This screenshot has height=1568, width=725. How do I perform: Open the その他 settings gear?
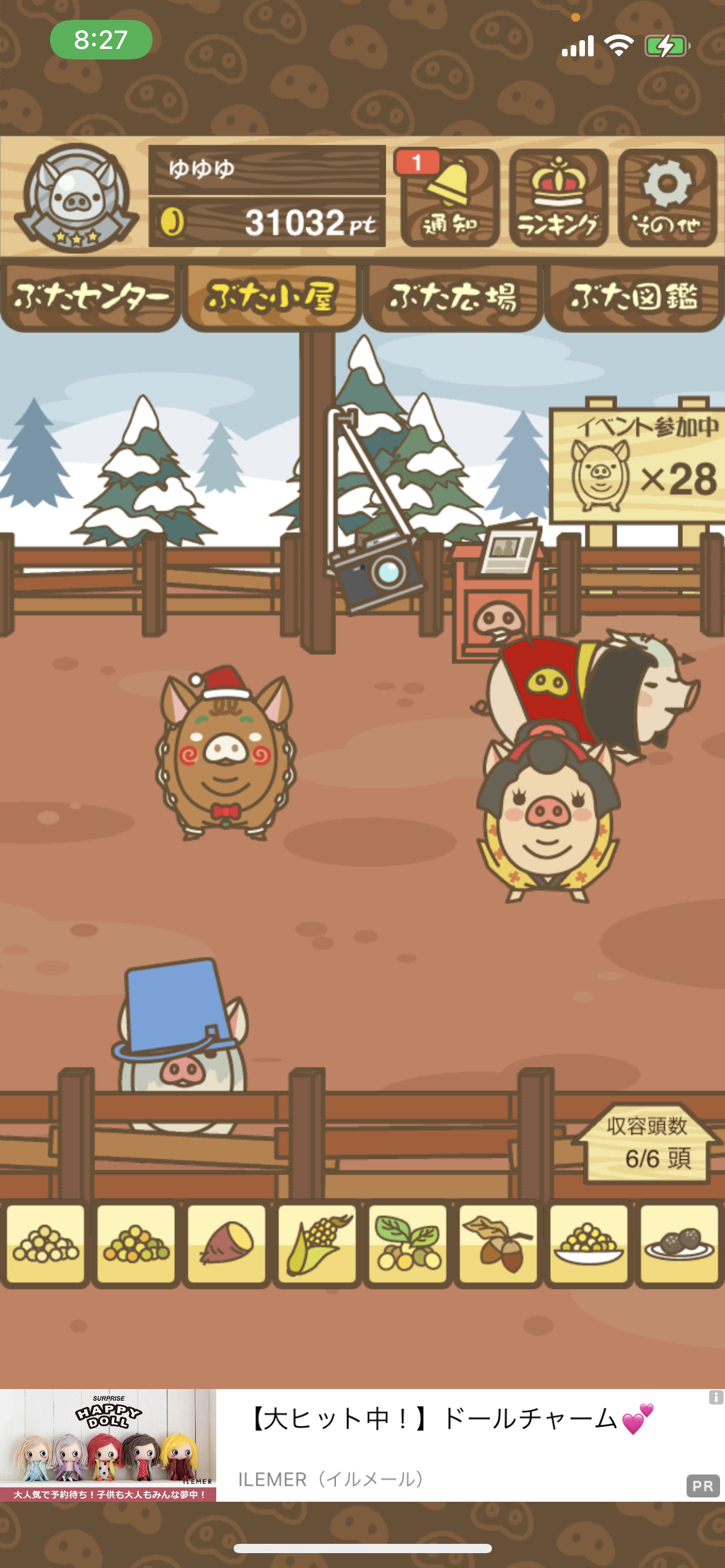click(x=667, y=198)
